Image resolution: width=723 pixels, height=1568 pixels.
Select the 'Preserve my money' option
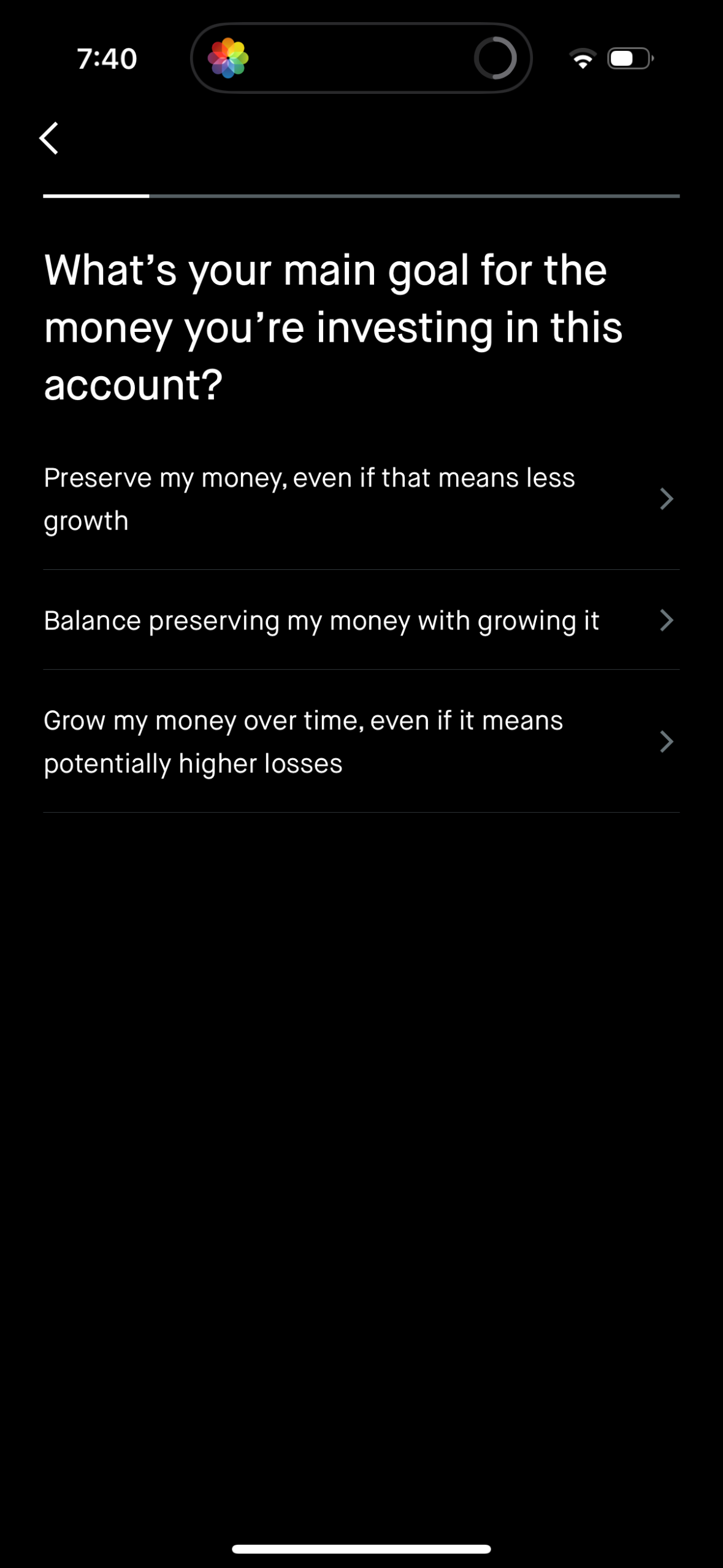point(310,498)
